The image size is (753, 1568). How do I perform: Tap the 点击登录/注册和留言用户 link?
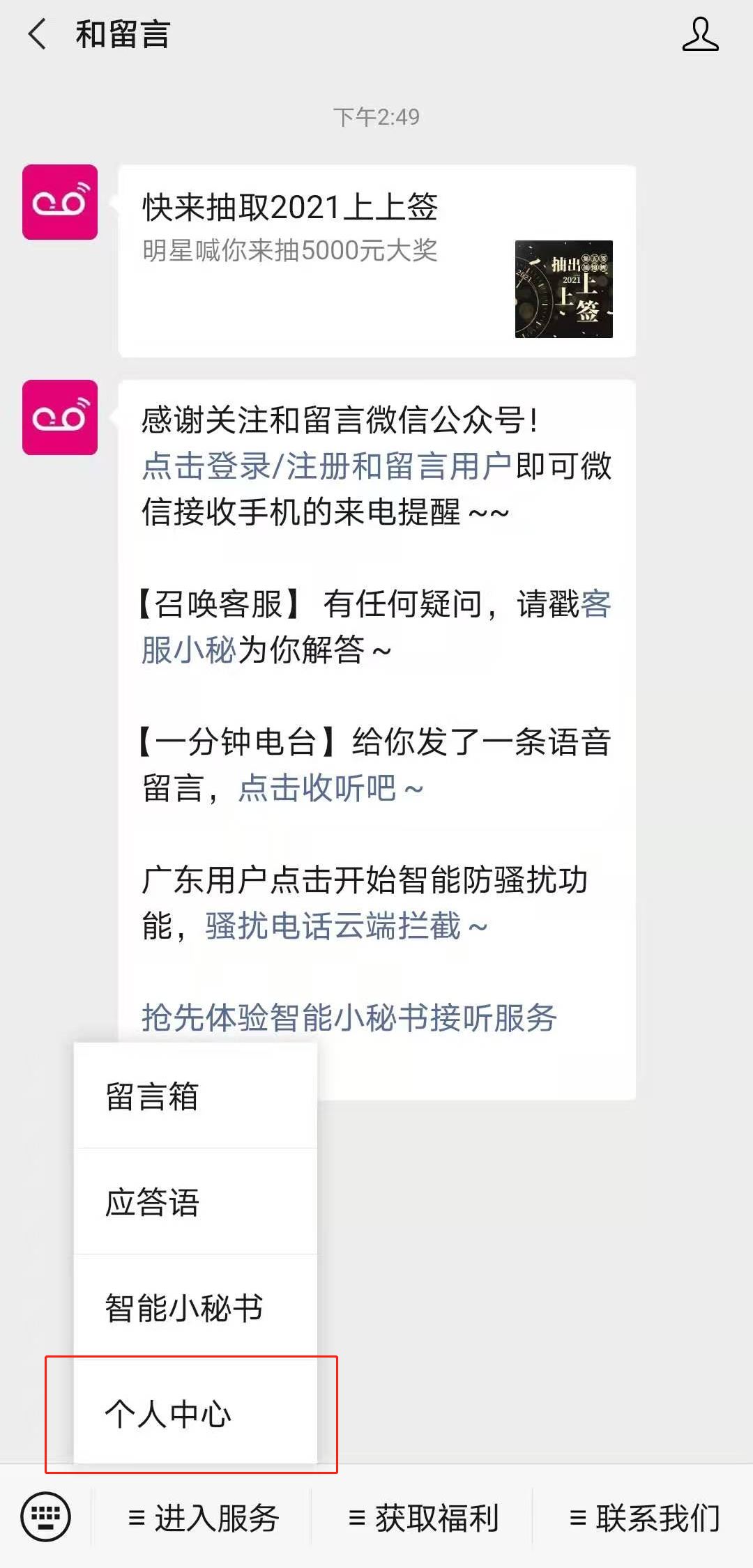[x=326, y=466]
